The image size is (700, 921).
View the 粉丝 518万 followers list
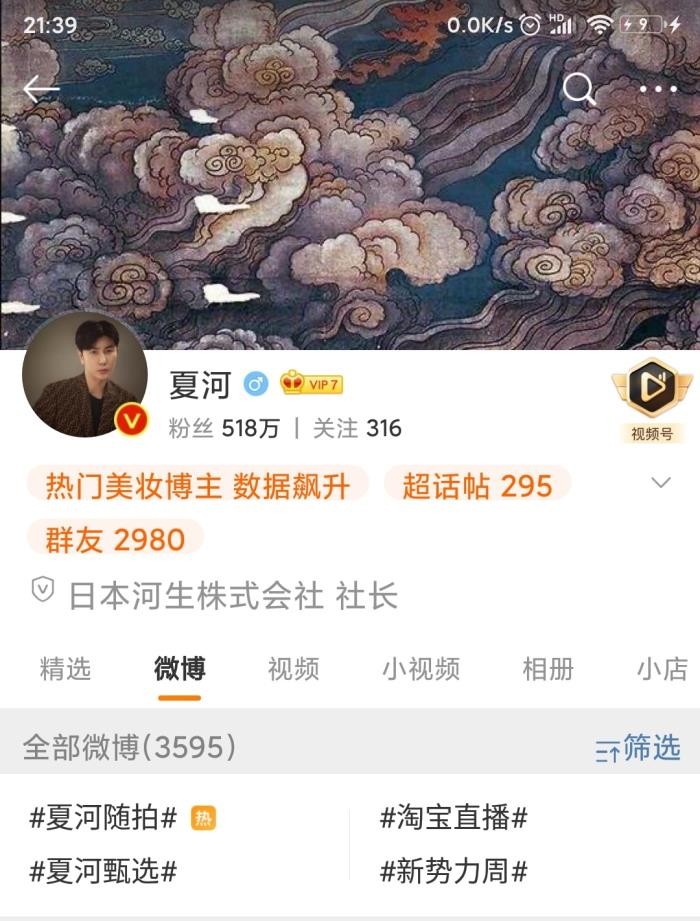coord(224,429)
